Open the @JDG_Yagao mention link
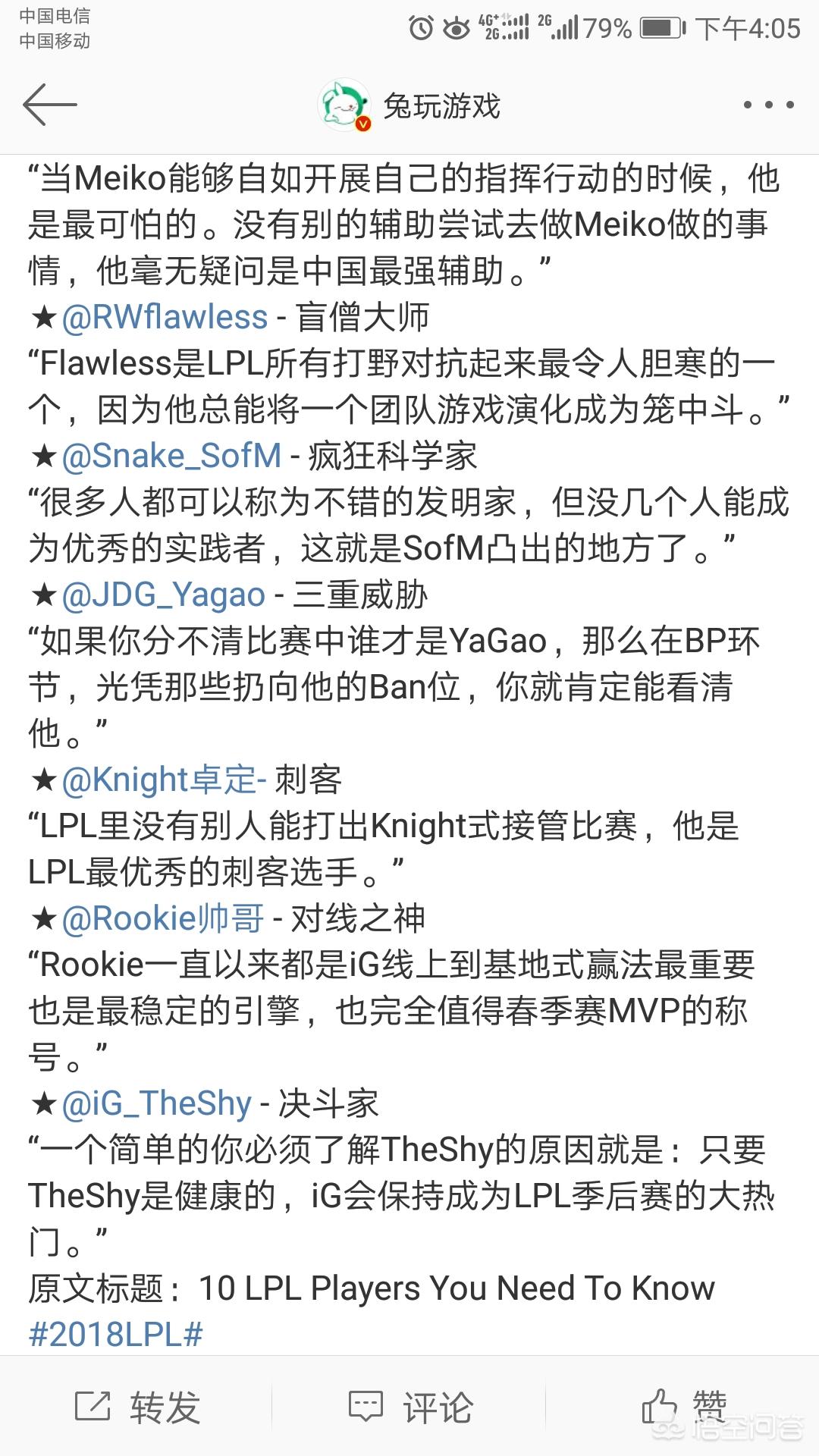The width and height of the screenshot is (819, 1456). (x=163, y=595)
